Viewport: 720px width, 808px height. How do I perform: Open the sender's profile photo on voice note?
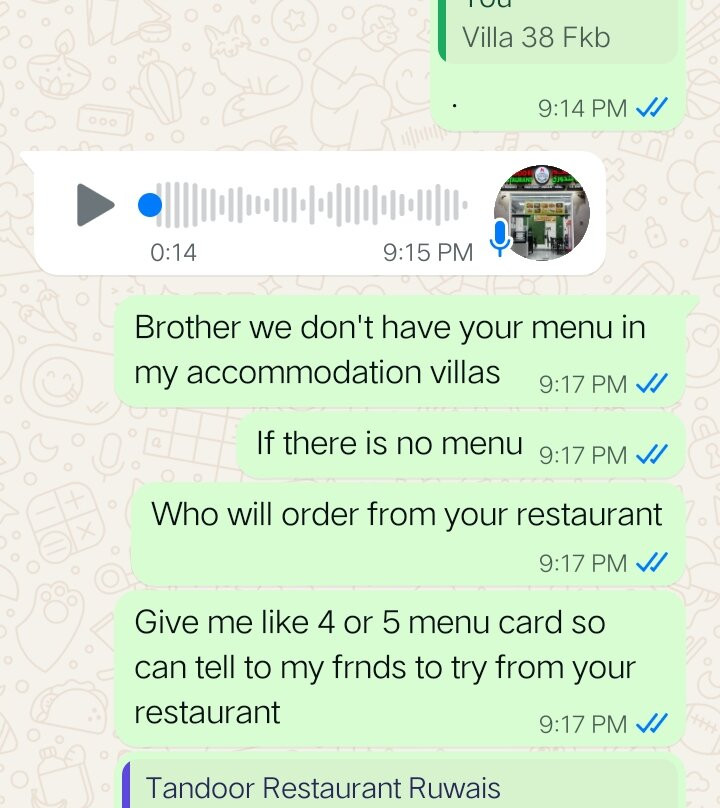click(542, 212)
